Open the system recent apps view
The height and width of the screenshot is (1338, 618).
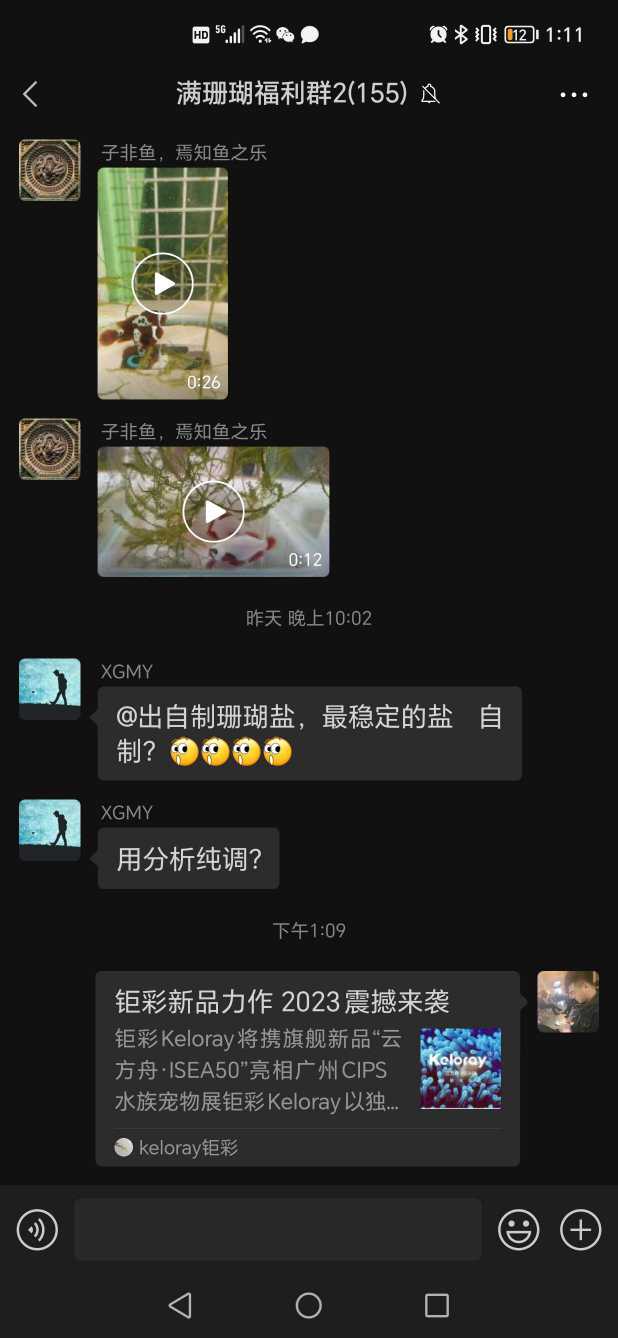(436, 1305)
